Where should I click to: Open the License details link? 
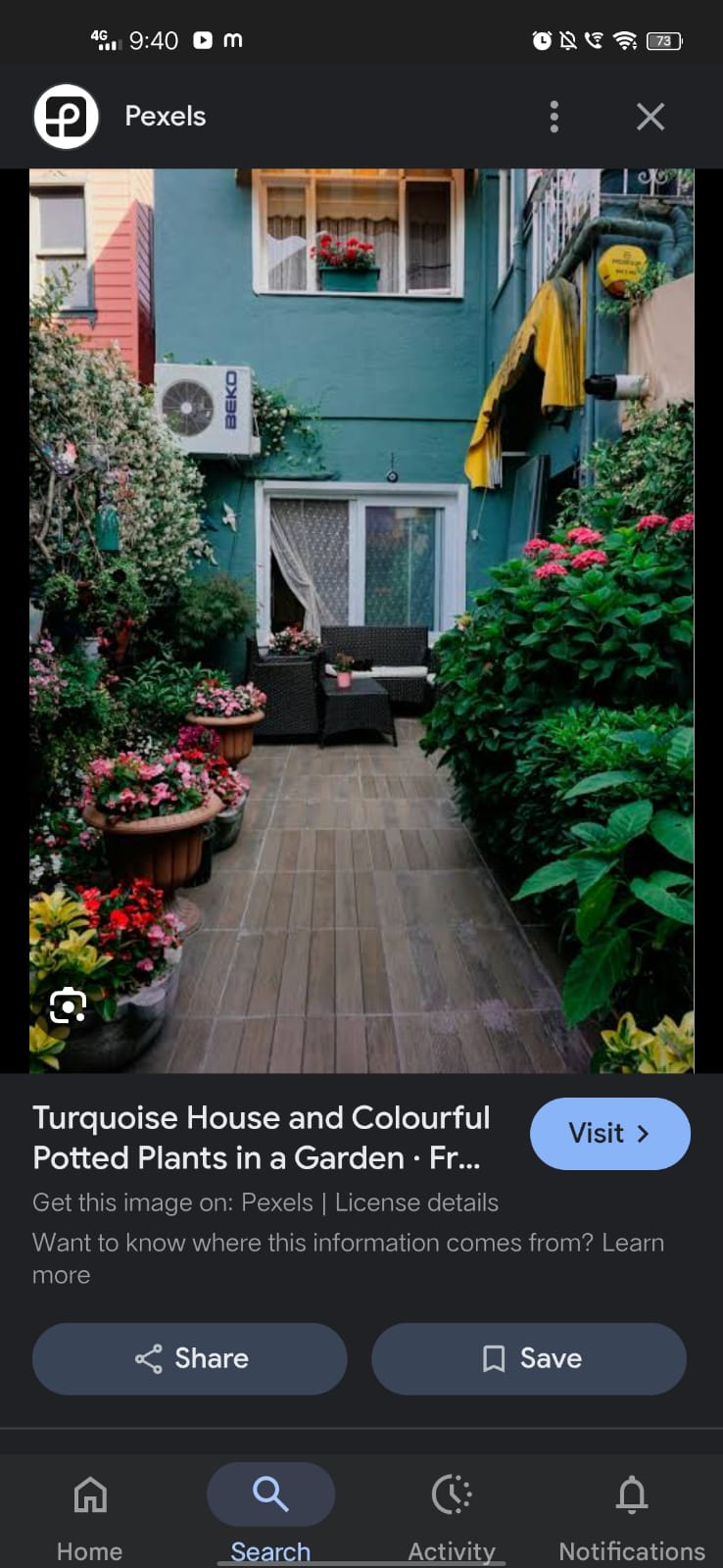pyautogui.click(x=416, y=1202)
